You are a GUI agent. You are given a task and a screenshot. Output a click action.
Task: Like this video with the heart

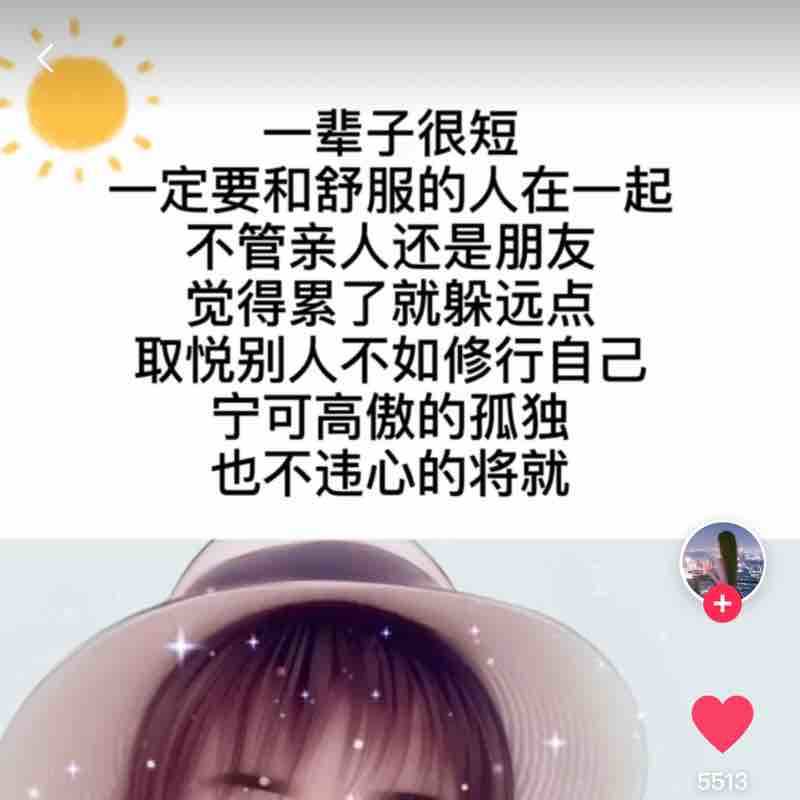722,724
